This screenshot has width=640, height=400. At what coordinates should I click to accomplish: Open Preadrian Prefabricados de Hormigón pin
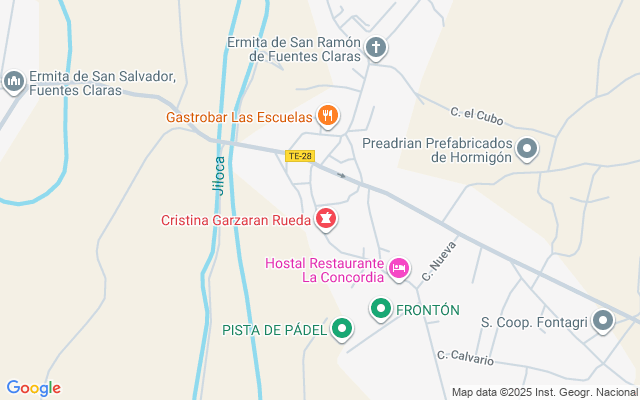pyautogui.click(x=528, y=149)
